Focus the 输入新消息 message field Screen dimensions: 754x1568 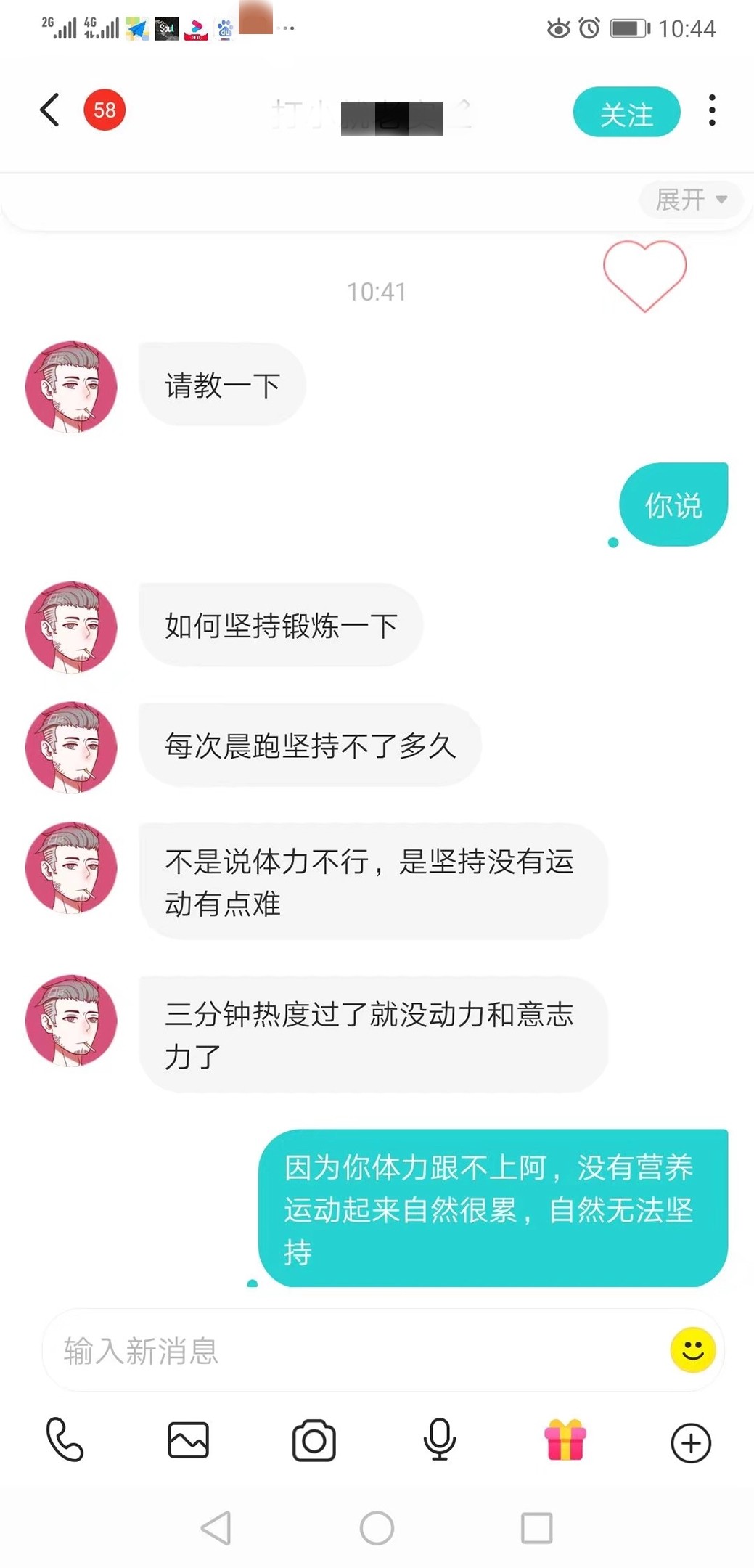356,1351
